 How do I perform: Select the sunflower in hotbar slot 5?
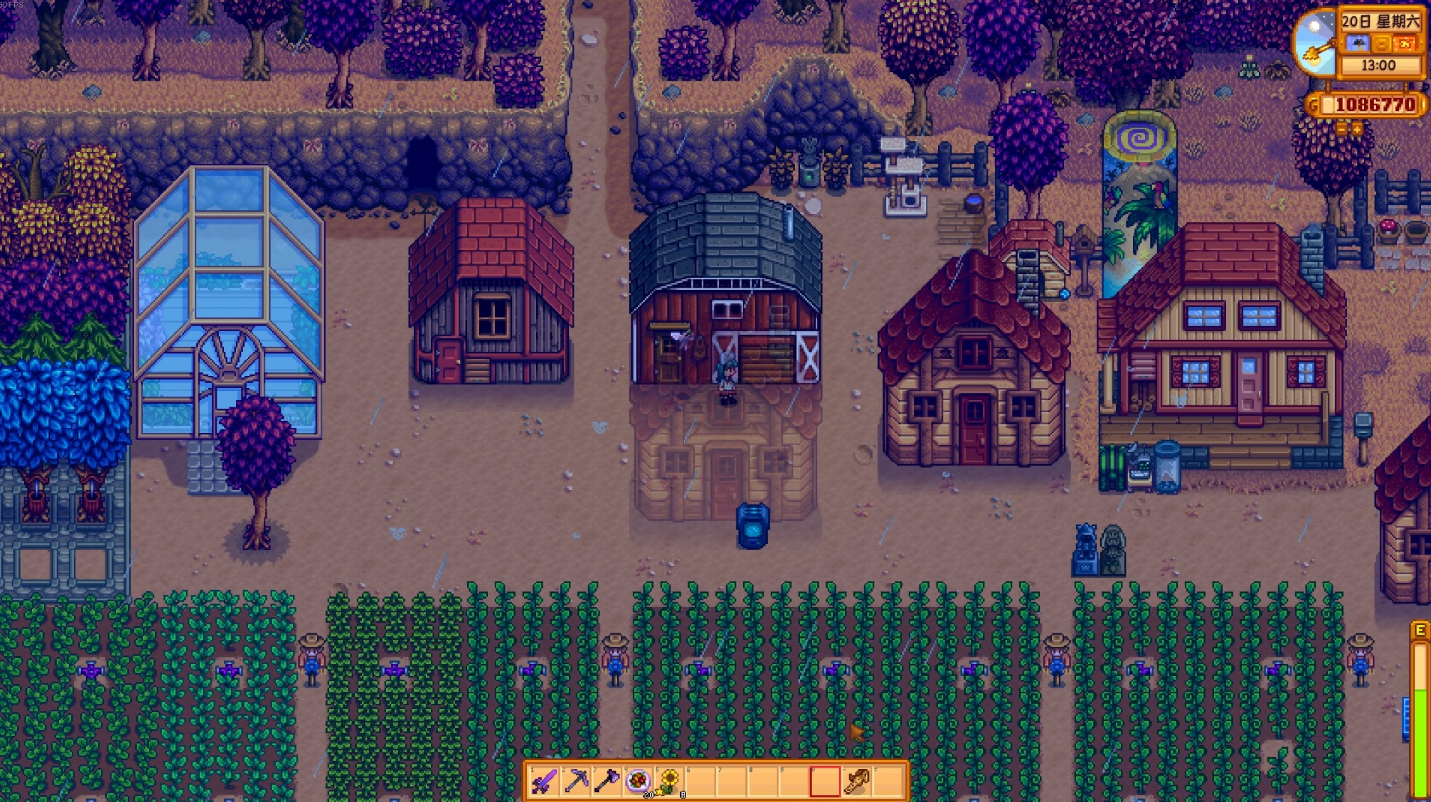(669, 781)
